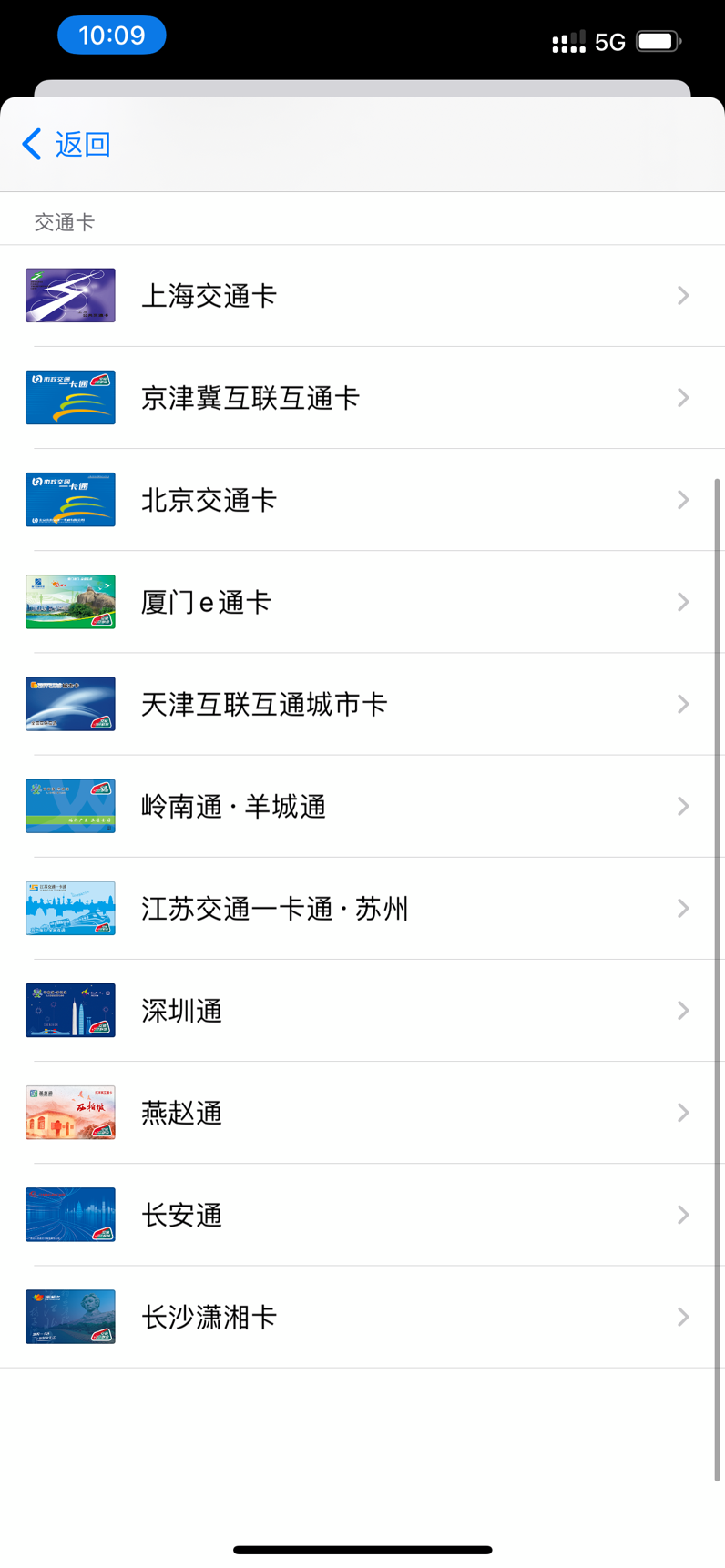
Task: Select the 厦门e通卡 row
Action: (x=364, y=601)
